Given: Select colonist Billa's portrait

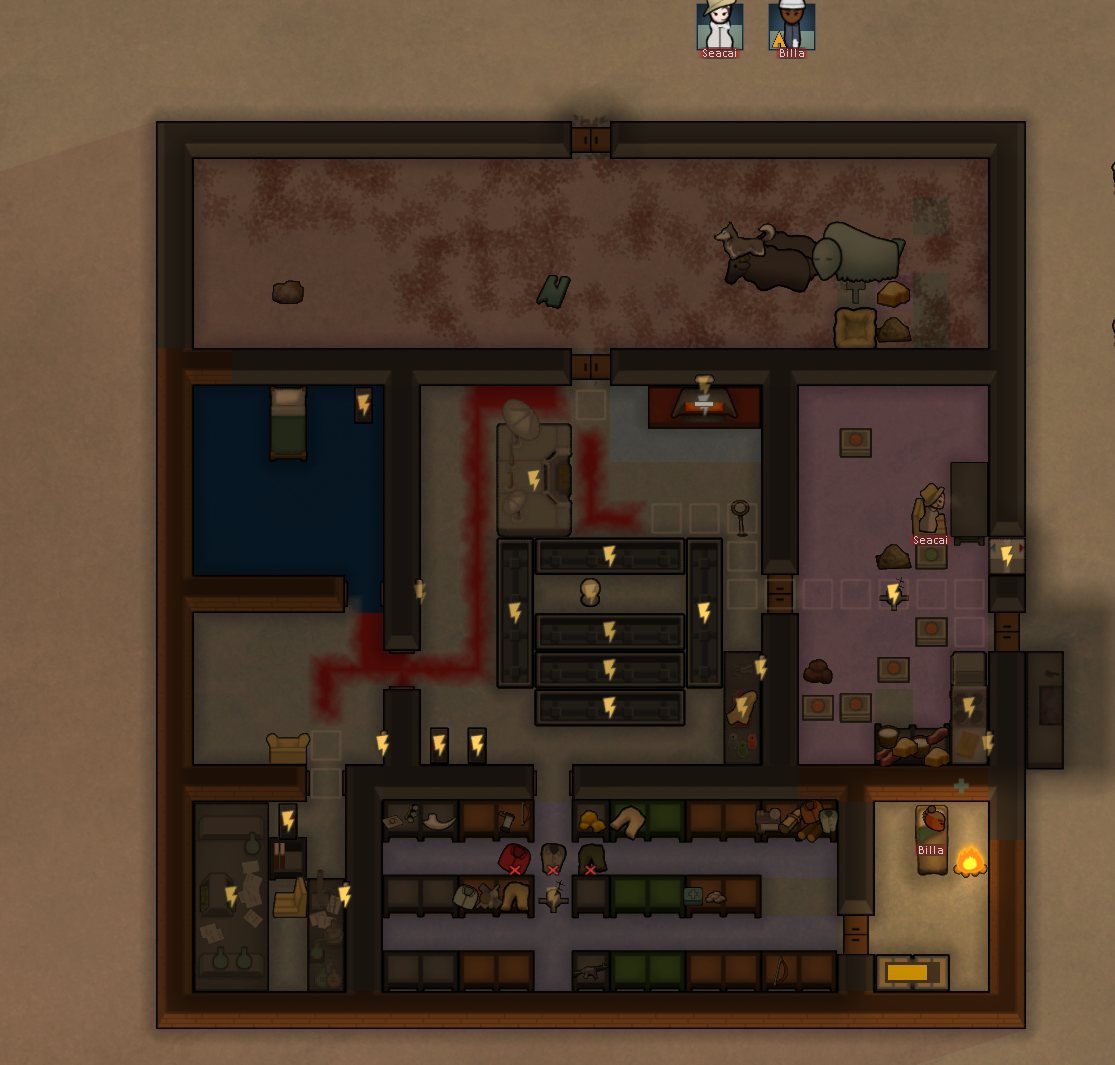Looking at the screenshot, I should [791, 26].
